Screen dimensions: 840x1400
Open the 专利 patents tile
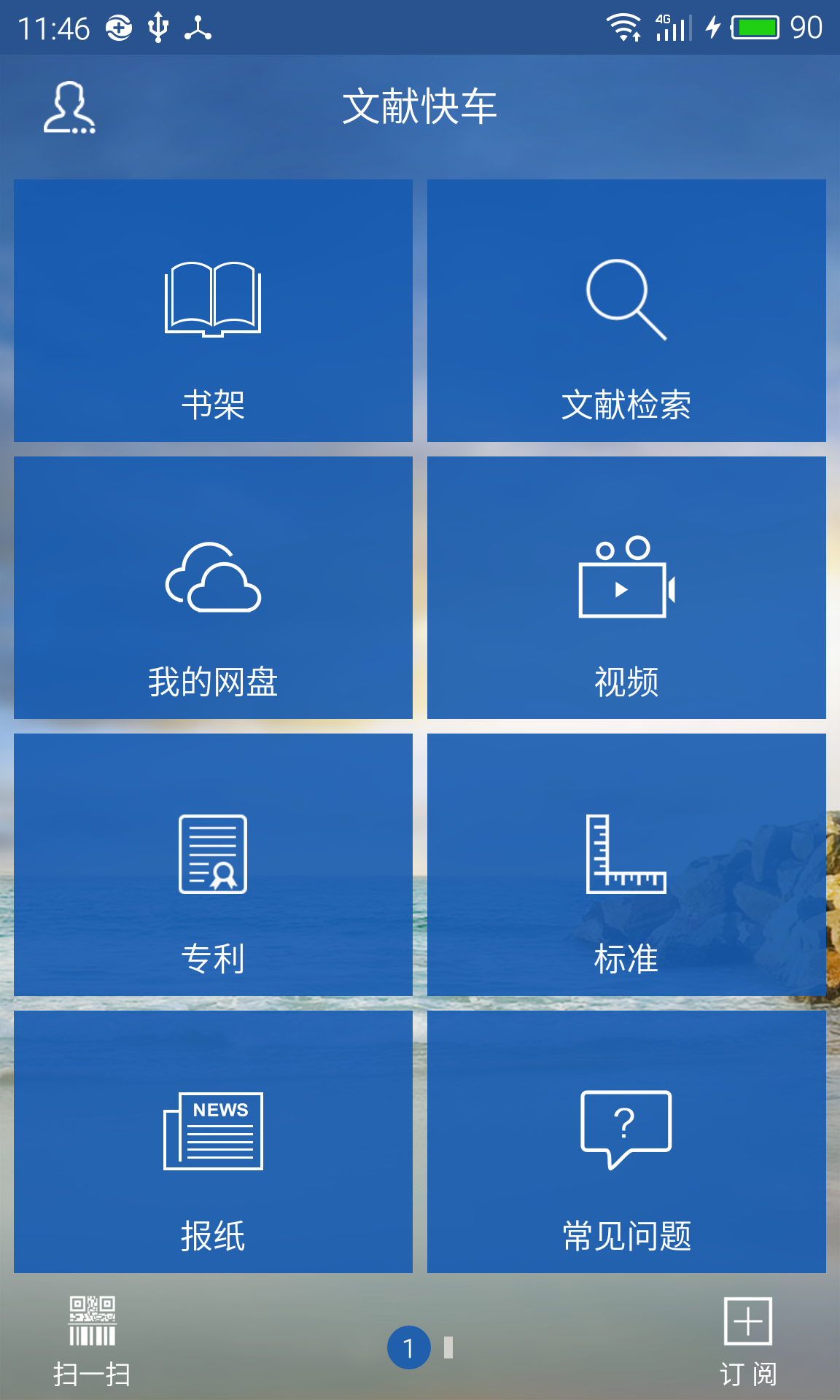[213, 865]
